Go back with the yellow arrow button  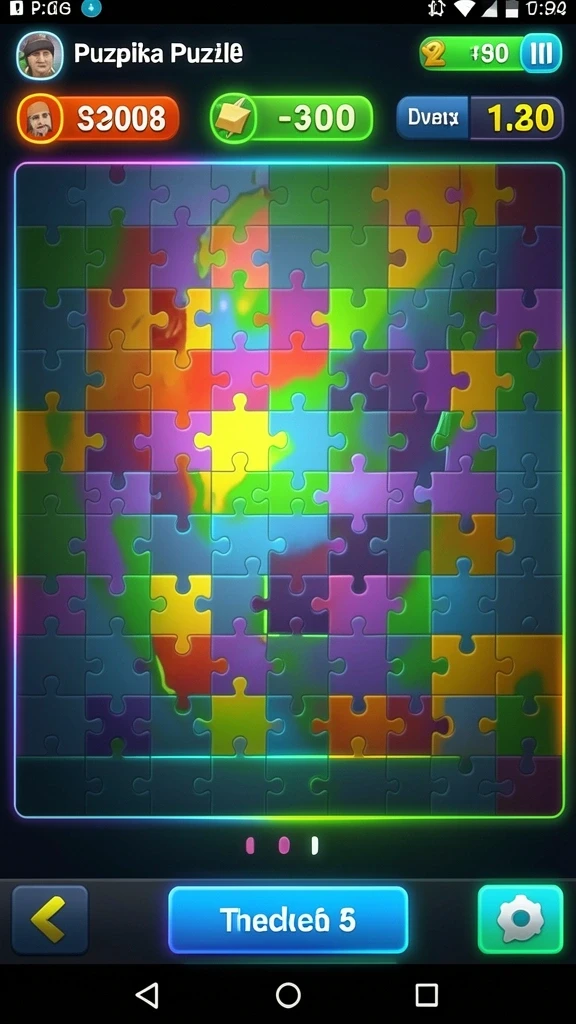point(50,920)
